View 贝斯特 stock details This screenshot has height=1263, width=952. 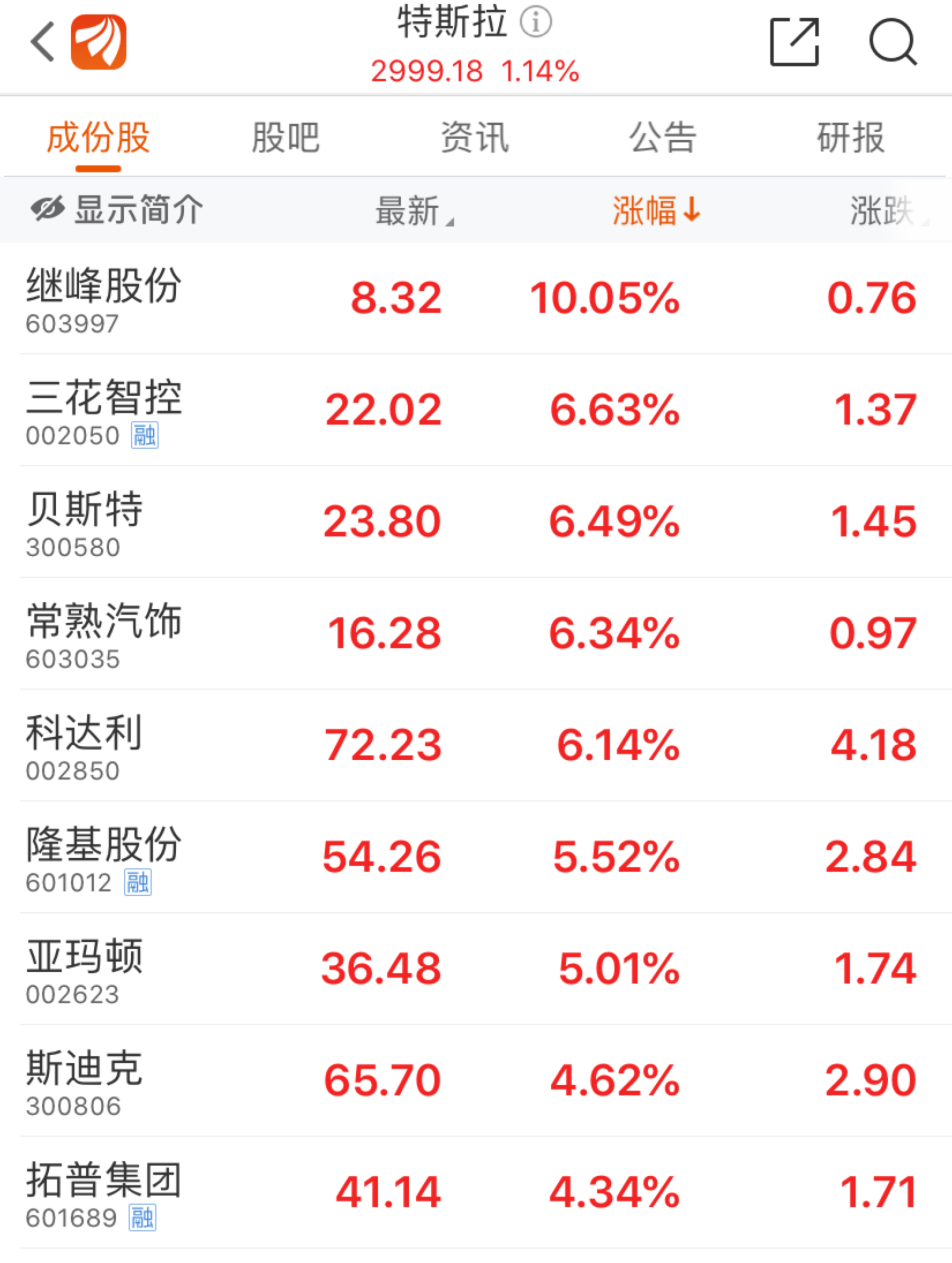pyautogui.click(x=85, y=522)
